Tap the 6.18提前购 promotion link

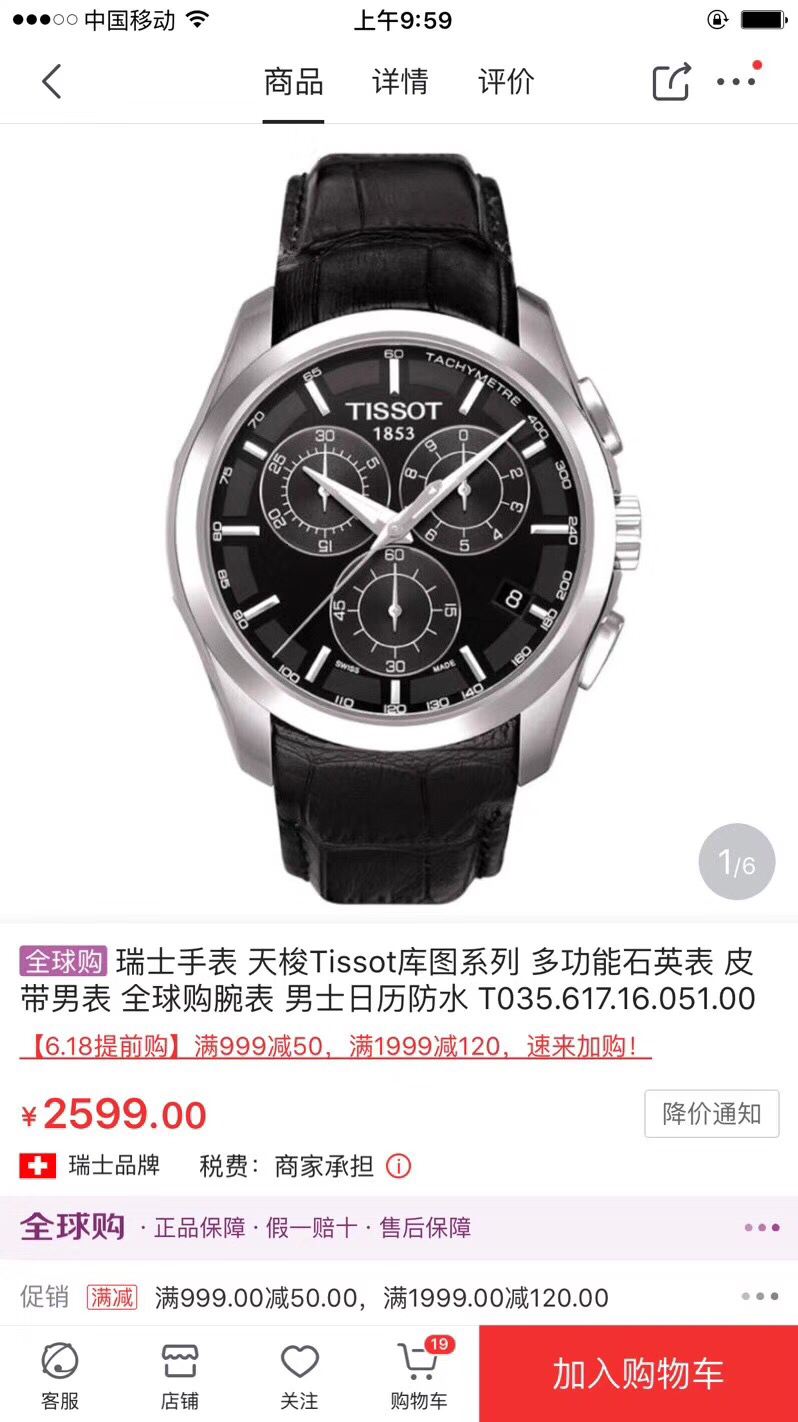coord(335,1047)
